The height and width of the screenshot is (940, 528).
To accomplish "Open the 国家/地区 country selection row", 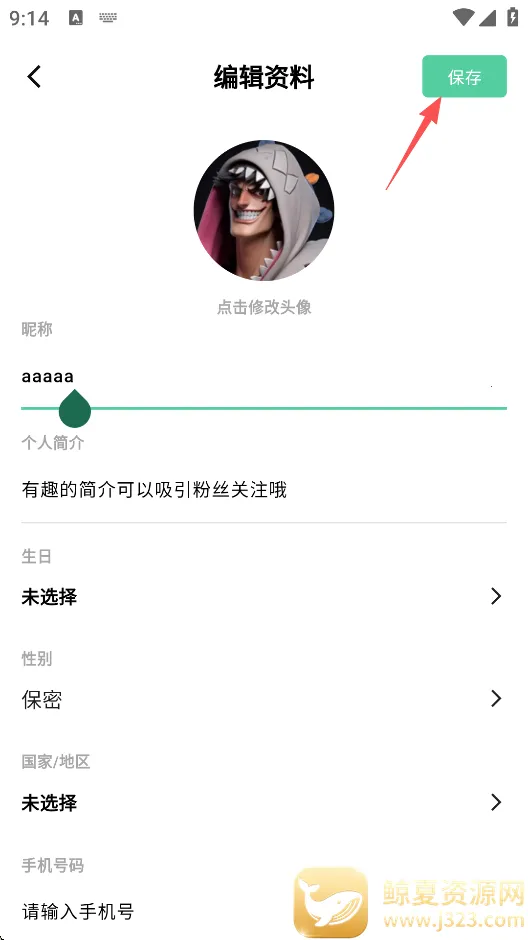I will tap(264, 802).
